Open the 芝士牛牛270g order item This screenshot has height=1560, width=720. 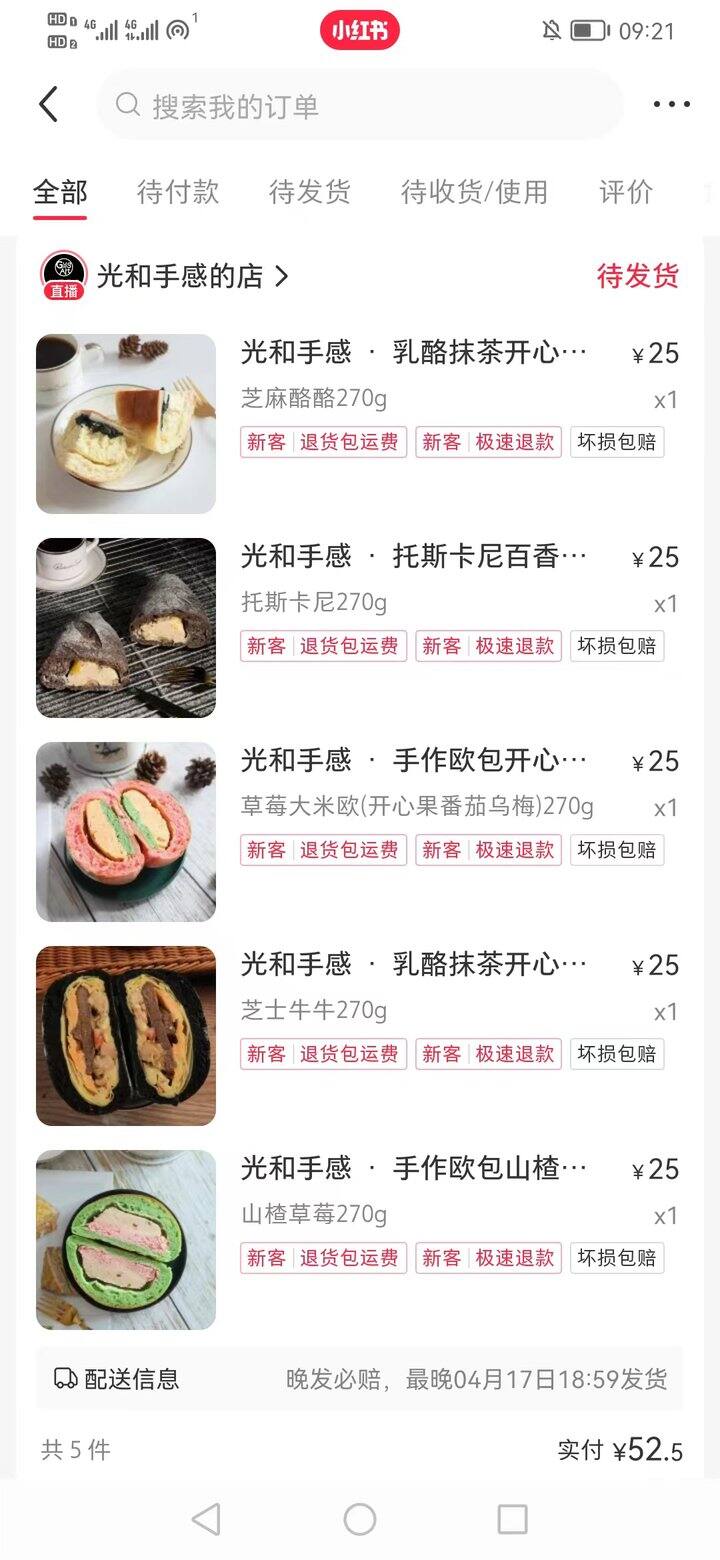[360, 1036]
